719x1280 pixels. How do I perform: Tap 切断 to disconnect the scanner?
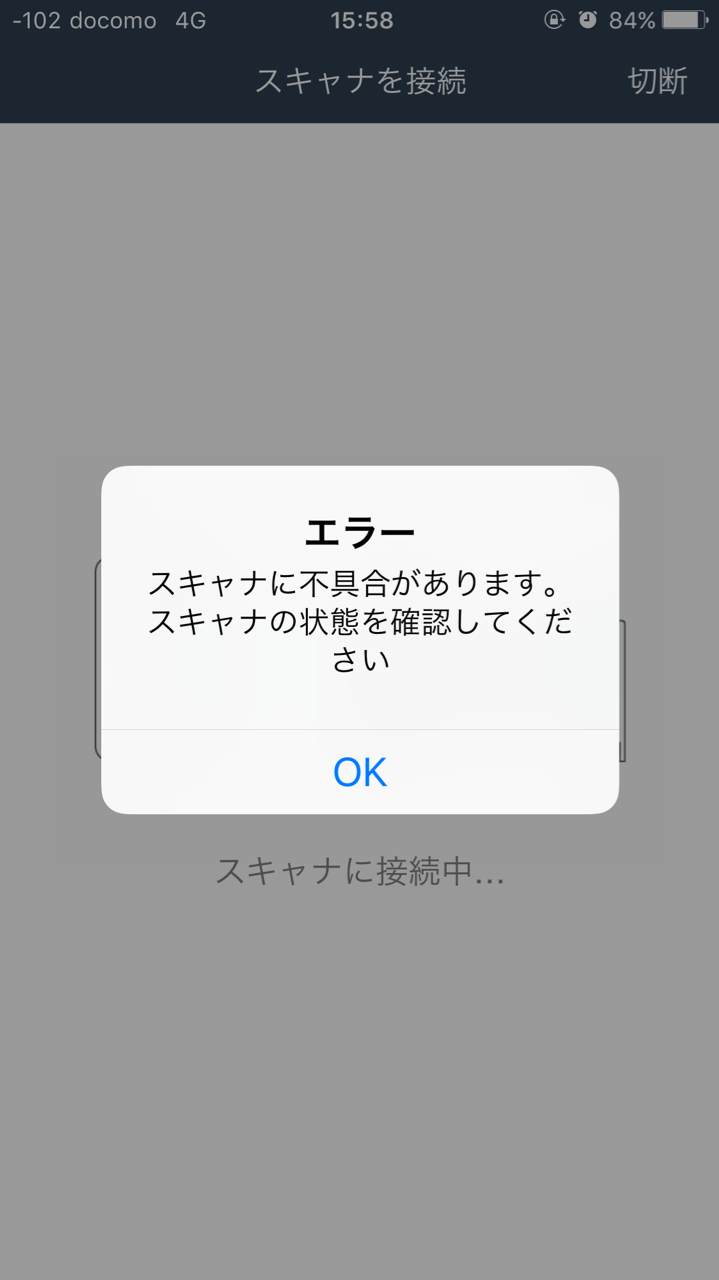pos(657,81)
